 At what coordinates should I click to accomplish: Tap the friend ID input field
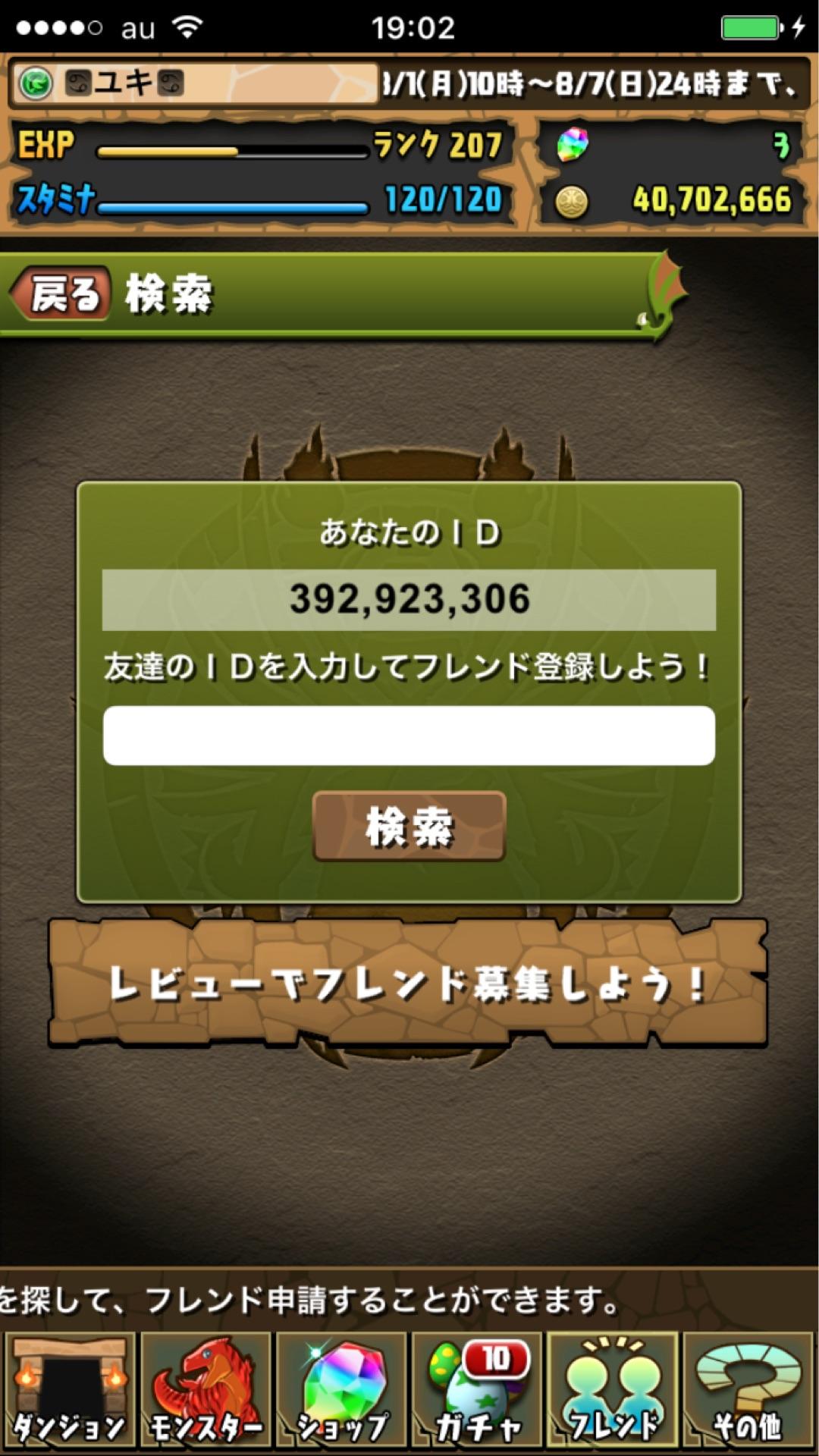[409, 736]
